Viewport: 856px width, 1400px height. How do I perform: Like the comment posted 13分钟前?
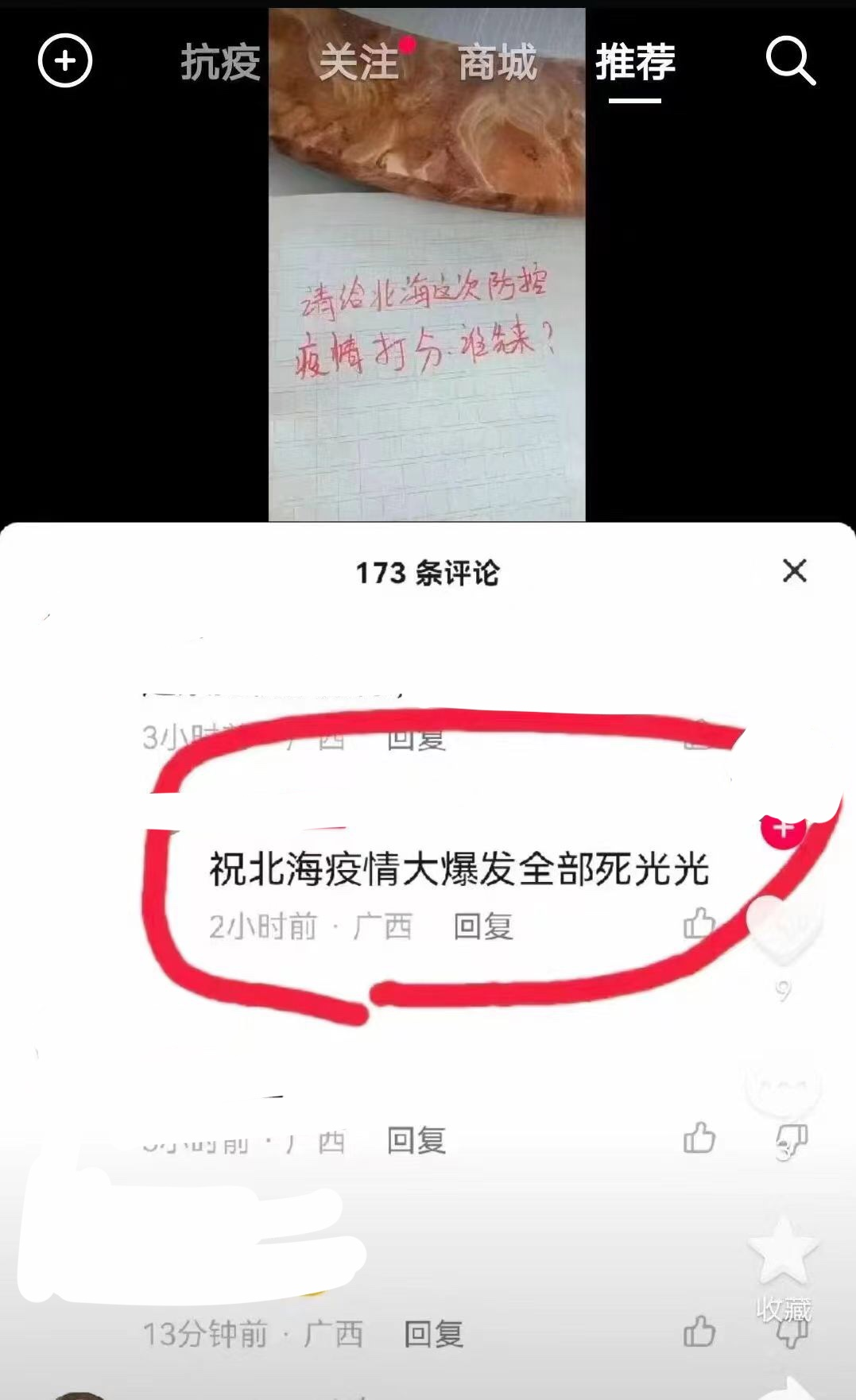click(699, 1332)
